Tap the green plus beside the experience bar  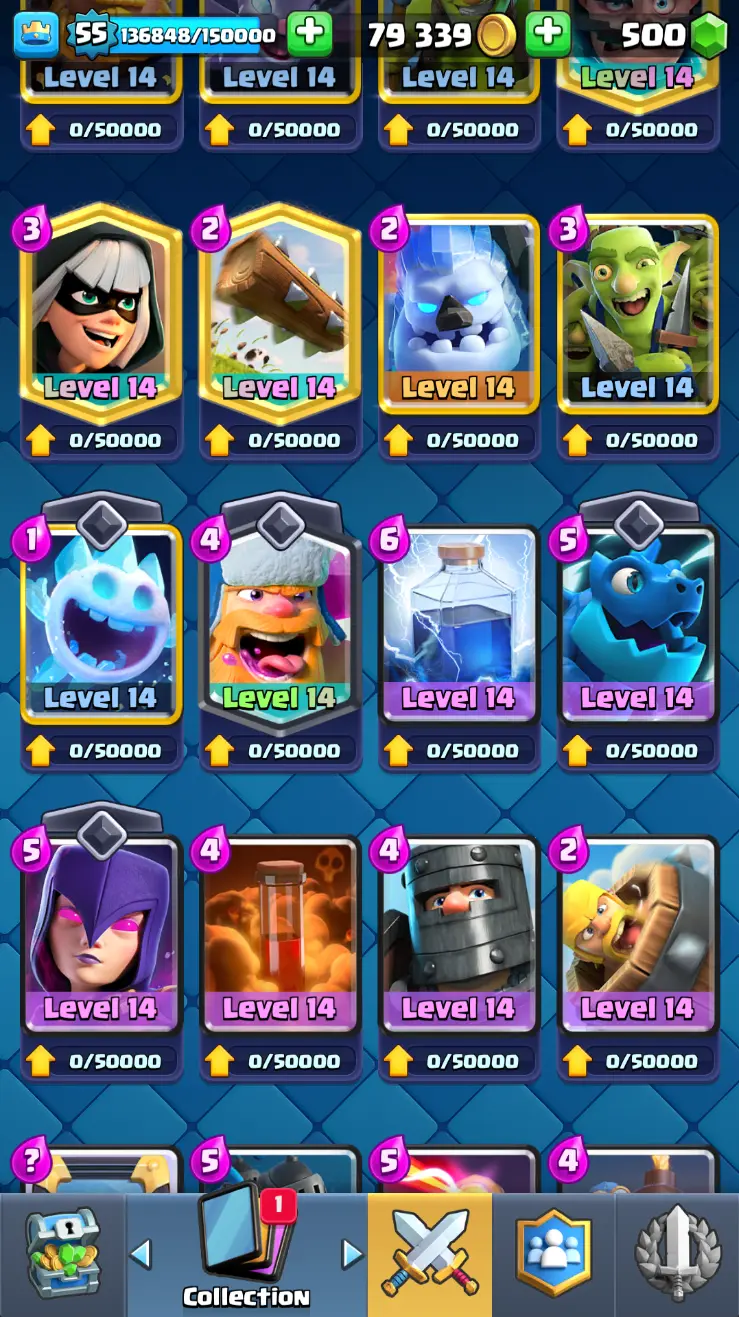click(310, 35)
